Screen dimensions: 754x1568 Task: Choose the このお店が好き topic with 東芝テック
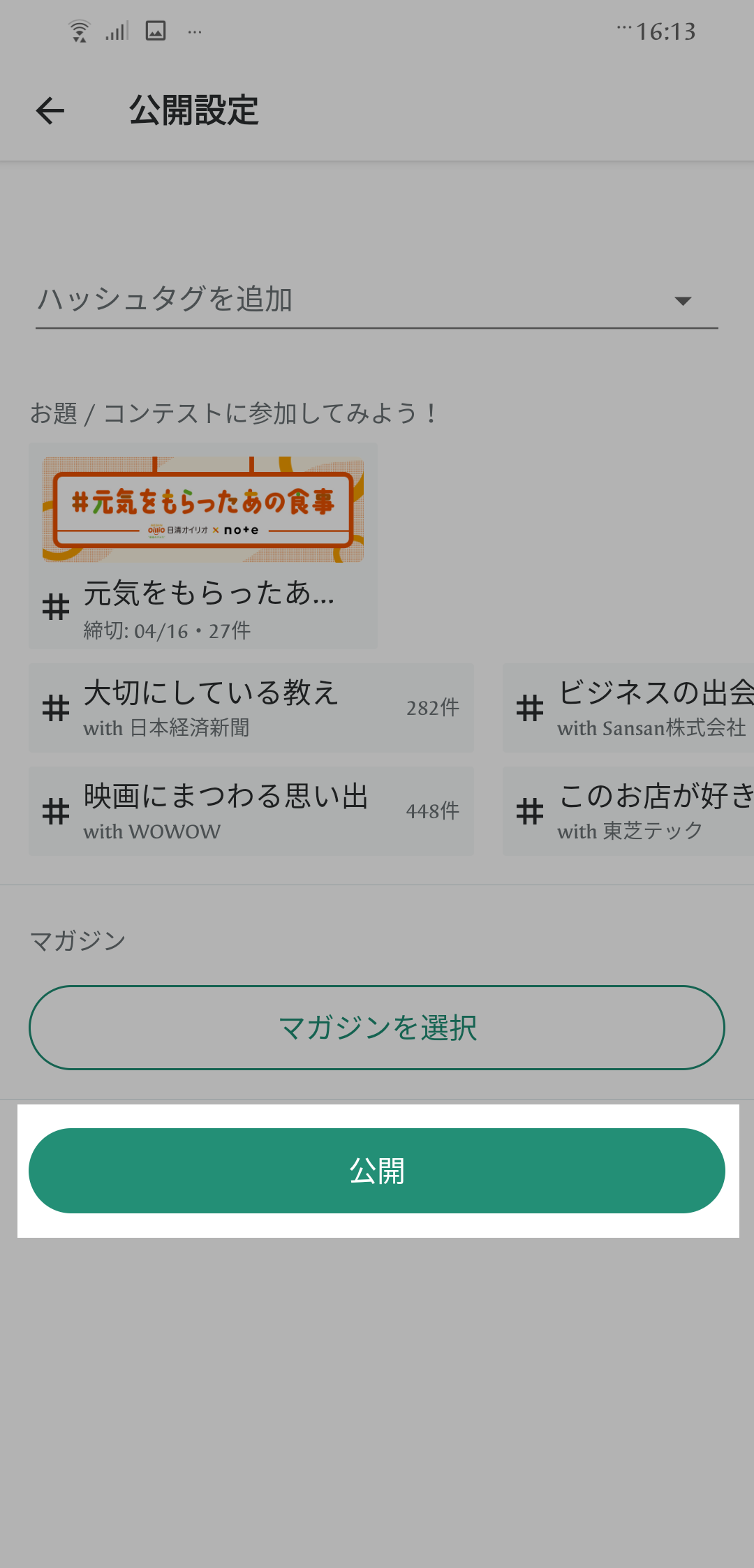[x=628, y=811]
